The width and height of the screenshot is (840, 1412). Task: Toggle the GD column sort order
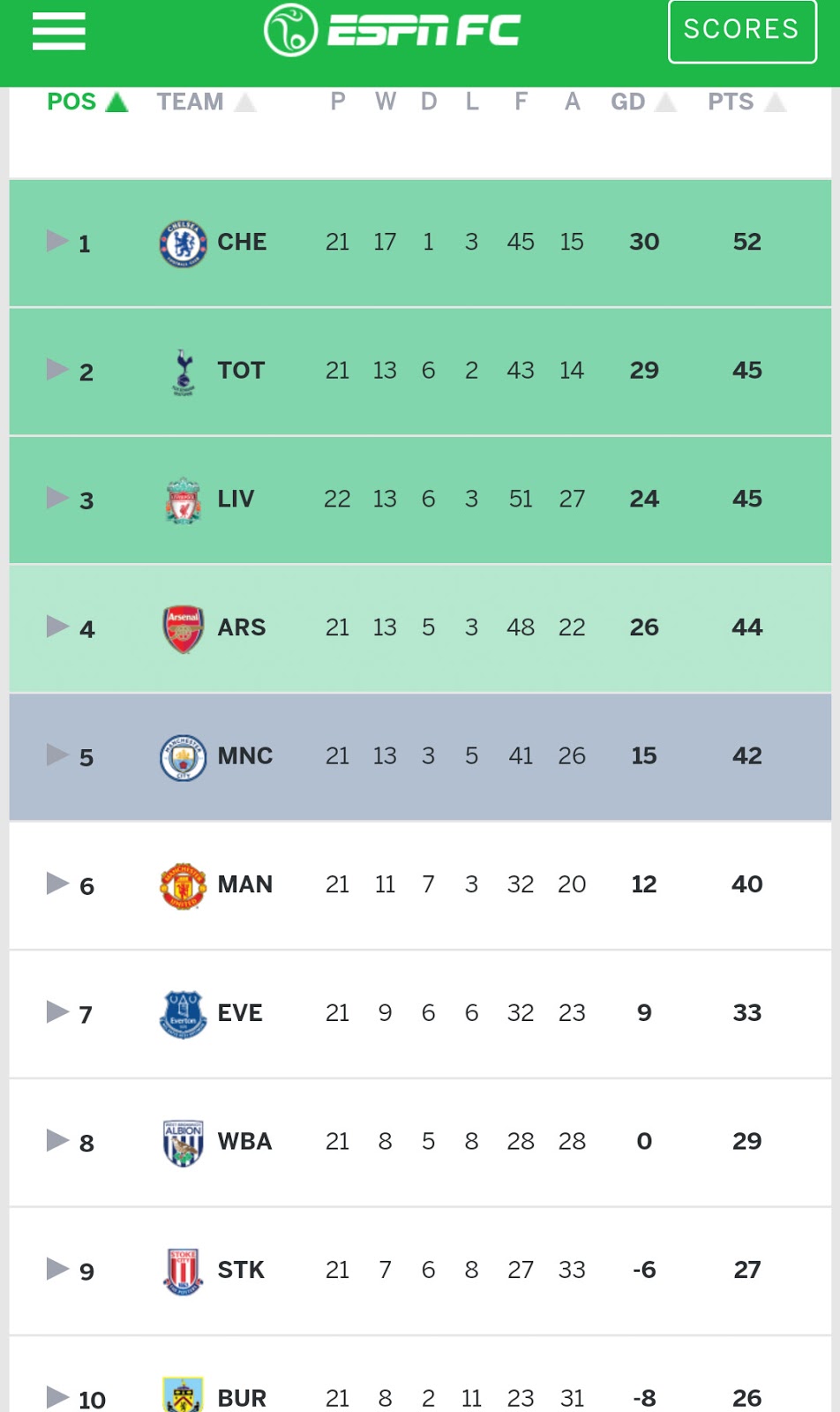pyautogui.click(x=642, y=101)
